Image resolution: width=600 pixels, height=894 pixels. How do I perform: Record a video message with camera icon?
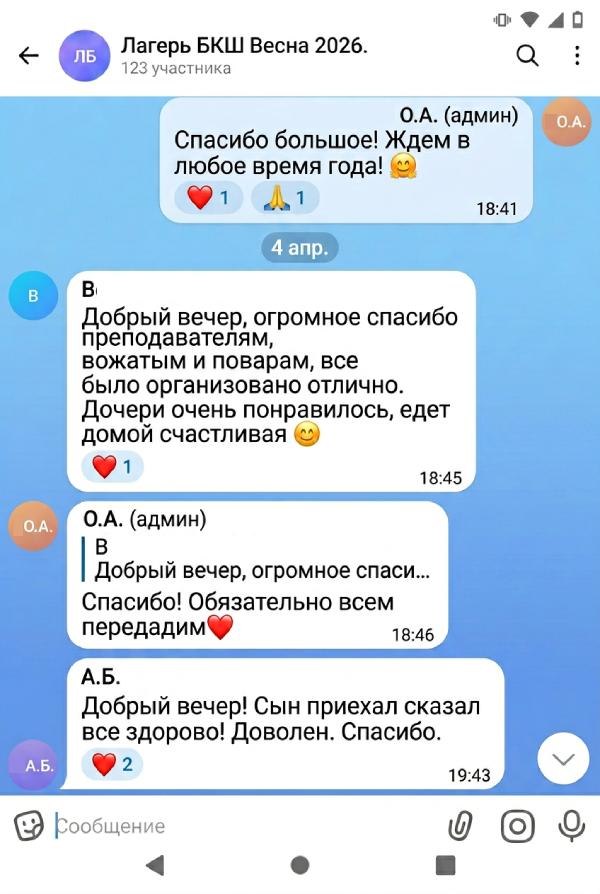pyautogui.click(x=517, y=826)
